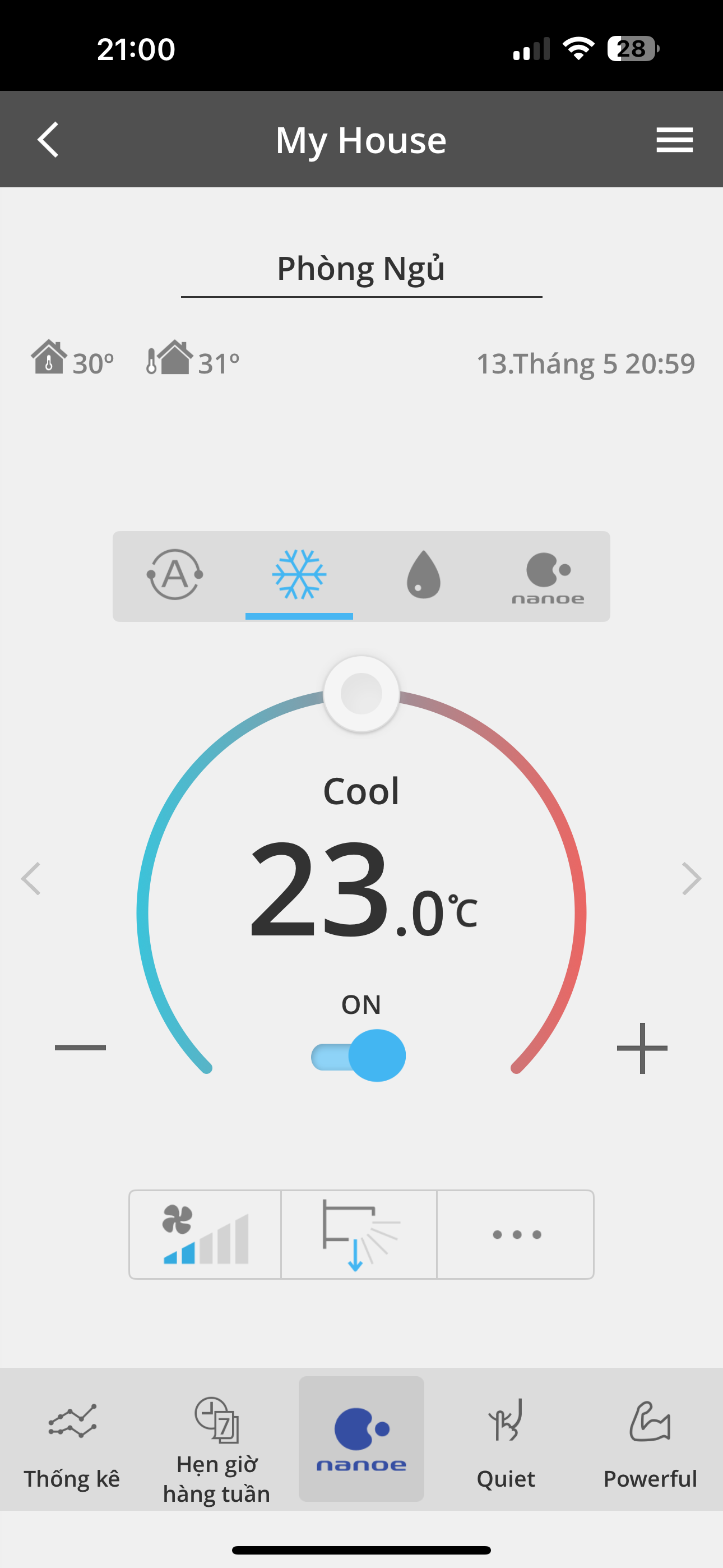This screenshot has width=723, height=1568.
Task: Adjust the airflow direction
Action: (359, 1234)
